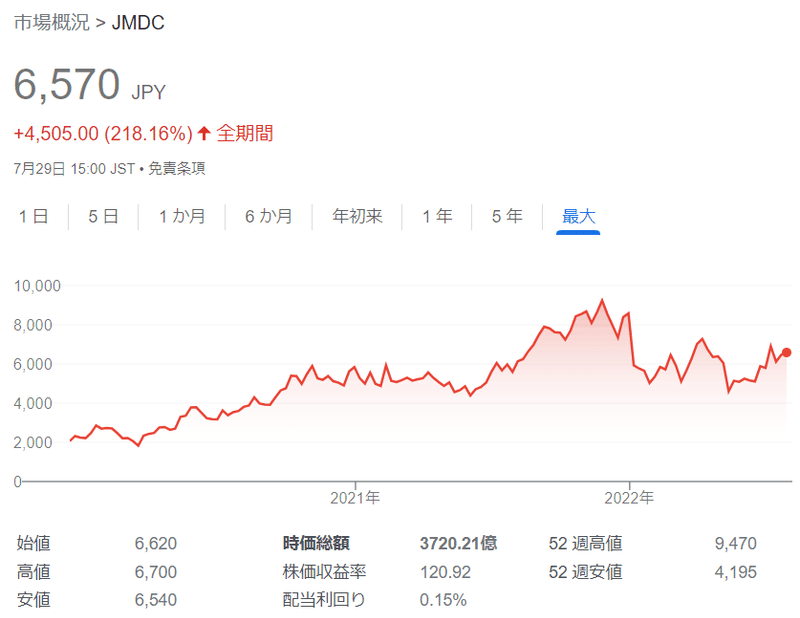View the 1年 price chart
The height and width of the screenshot is (618, 800).
coord(437,216)
